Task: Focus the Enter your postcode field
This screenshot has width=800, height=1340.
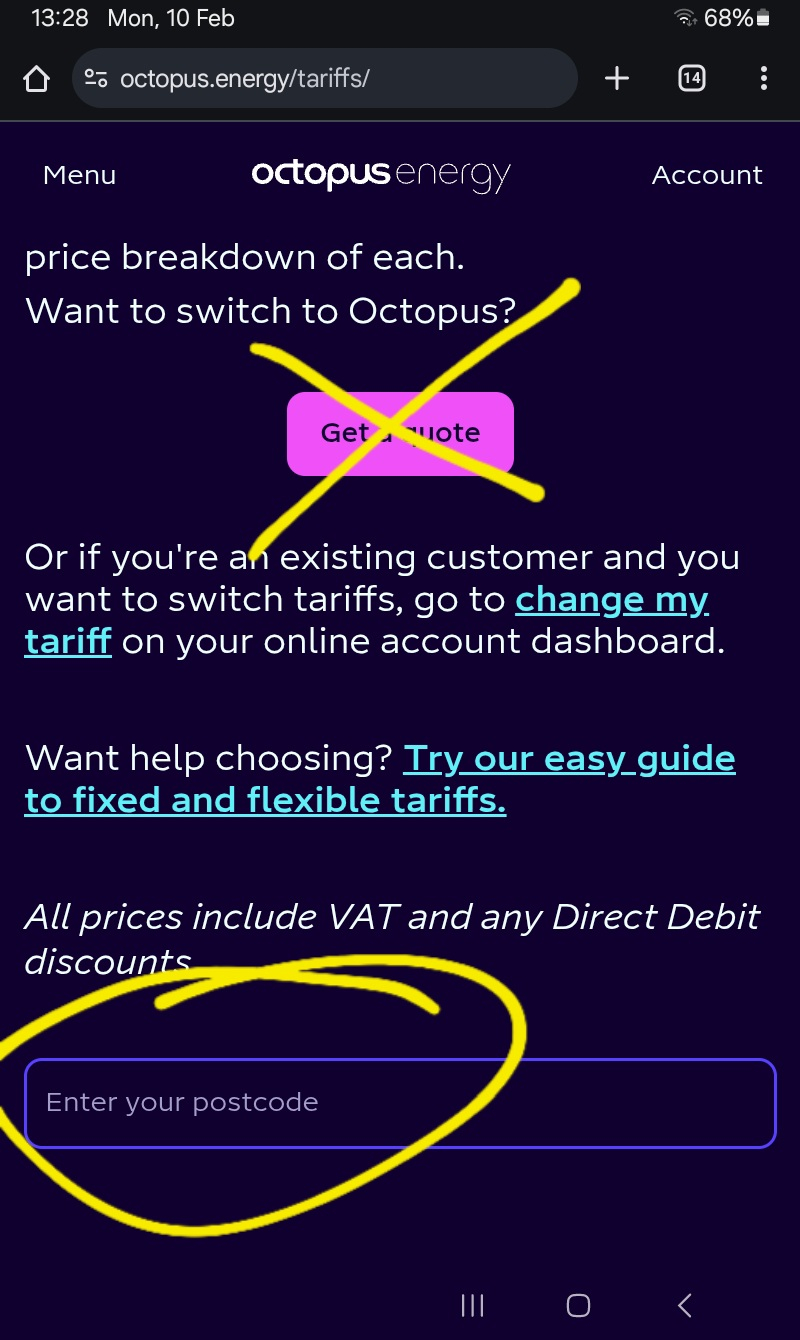Action: (x=400, y=1102)
